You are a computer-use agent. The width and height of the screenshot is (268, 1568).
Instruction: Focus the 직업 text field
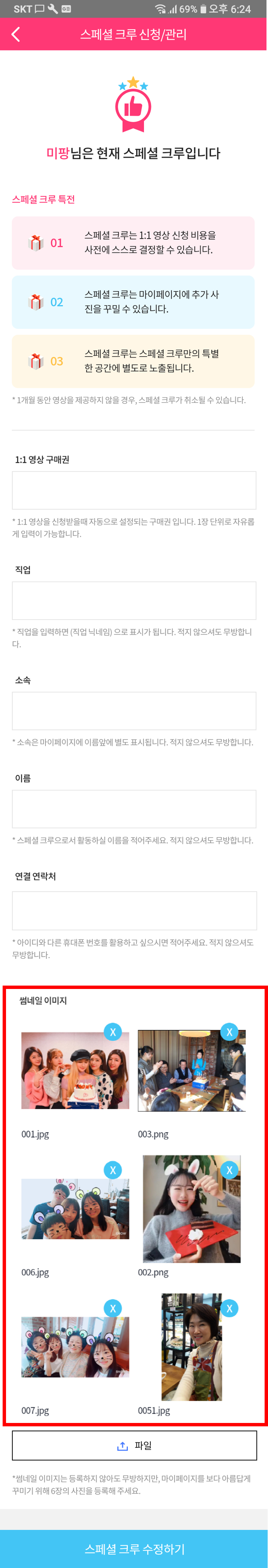coord(134,600)
